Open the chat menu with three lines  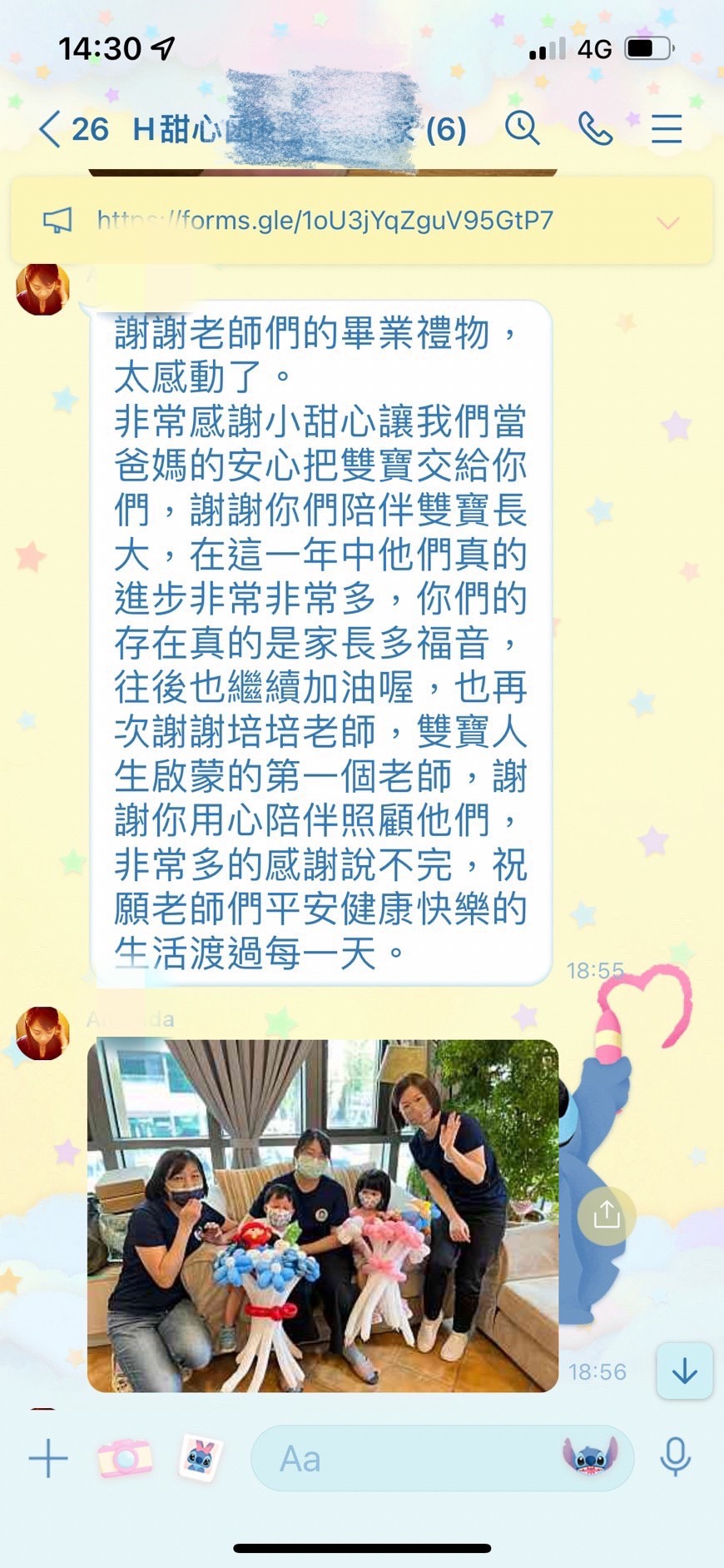[667, 129]
